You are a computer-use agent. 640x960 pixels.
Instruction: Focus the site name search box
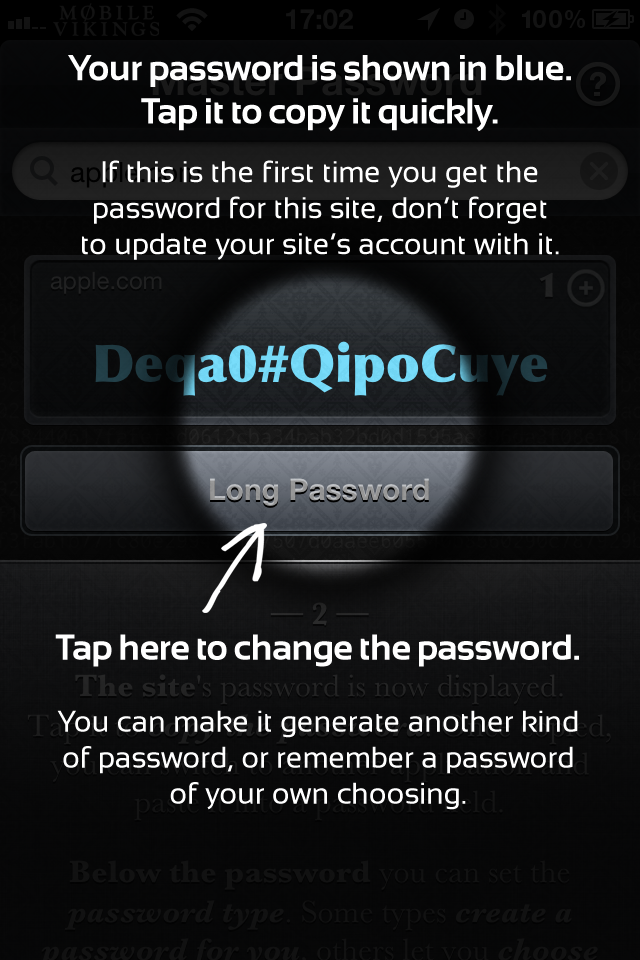tap(300, 172)
